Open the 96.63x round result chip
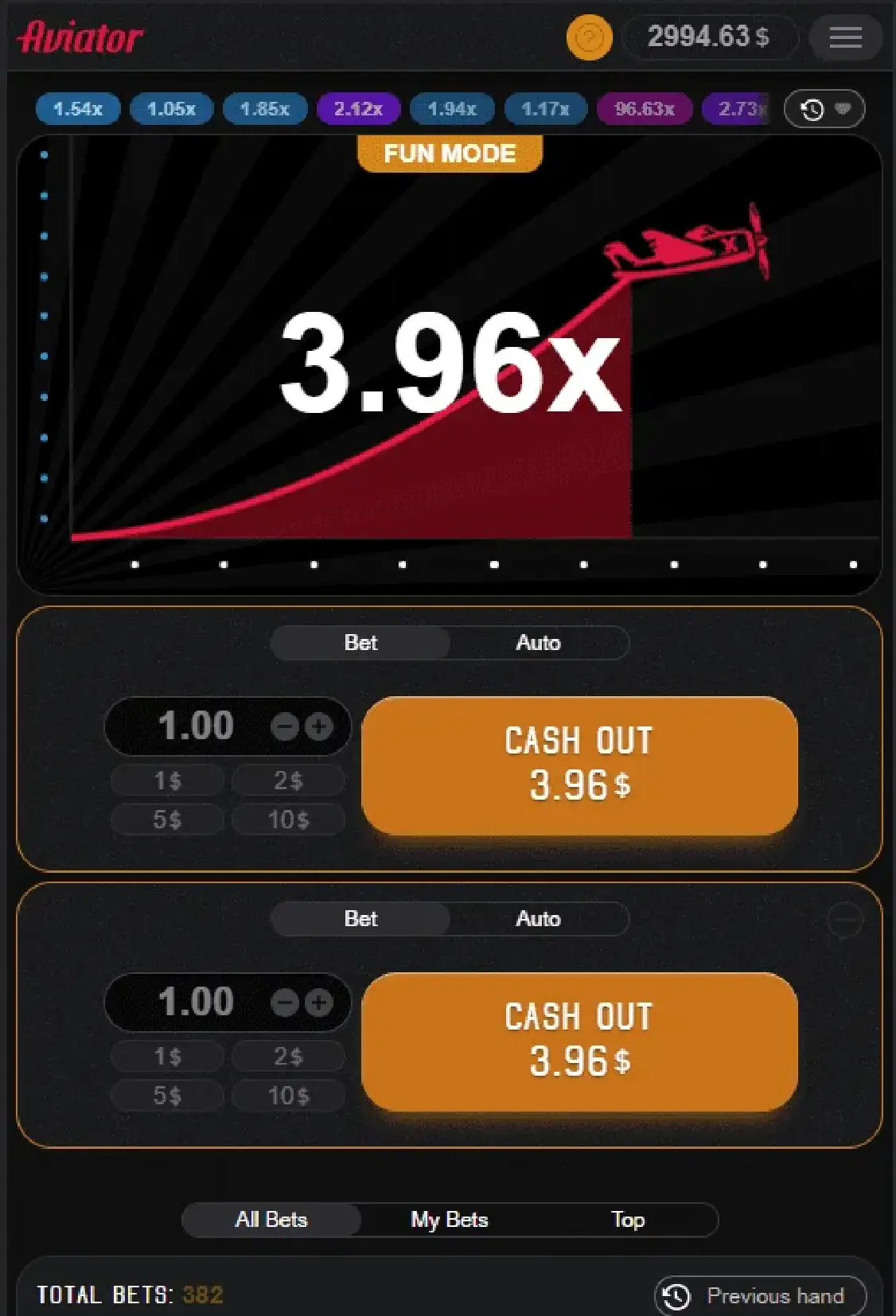Image resolution: width=896 pixels, height=1316 pixels. 644,109
